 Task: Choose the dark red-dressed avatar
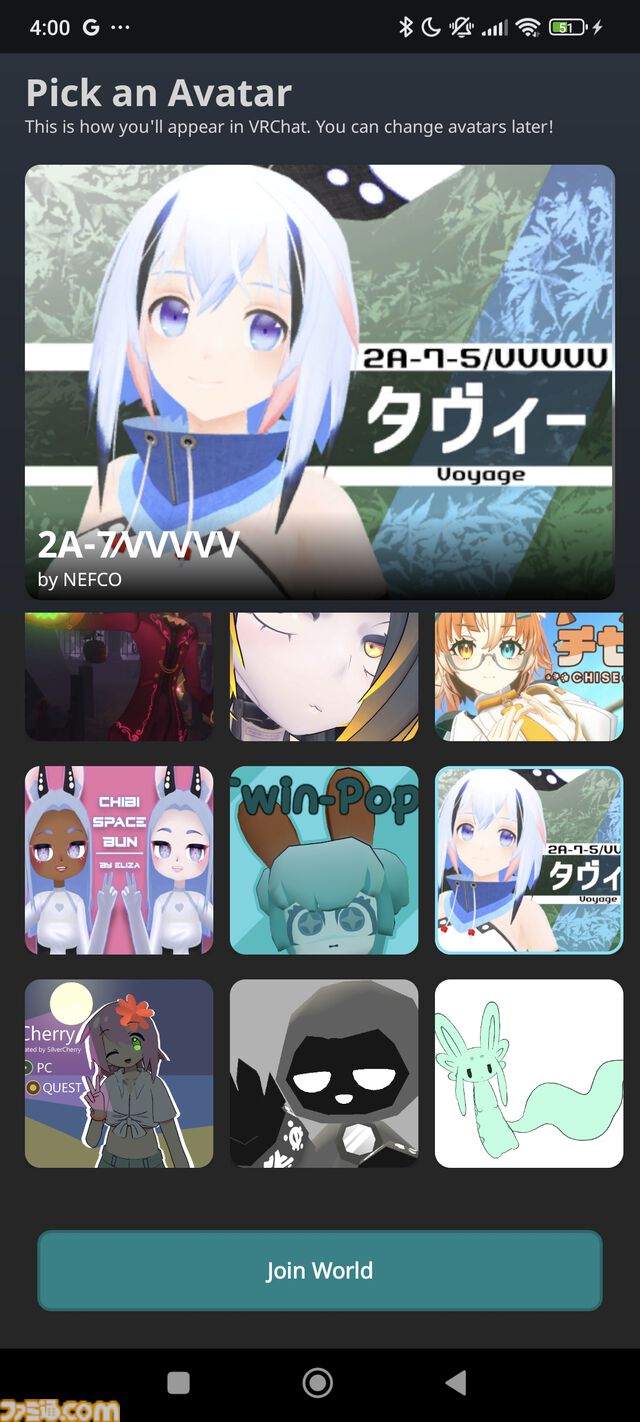[x=119, y=677]
